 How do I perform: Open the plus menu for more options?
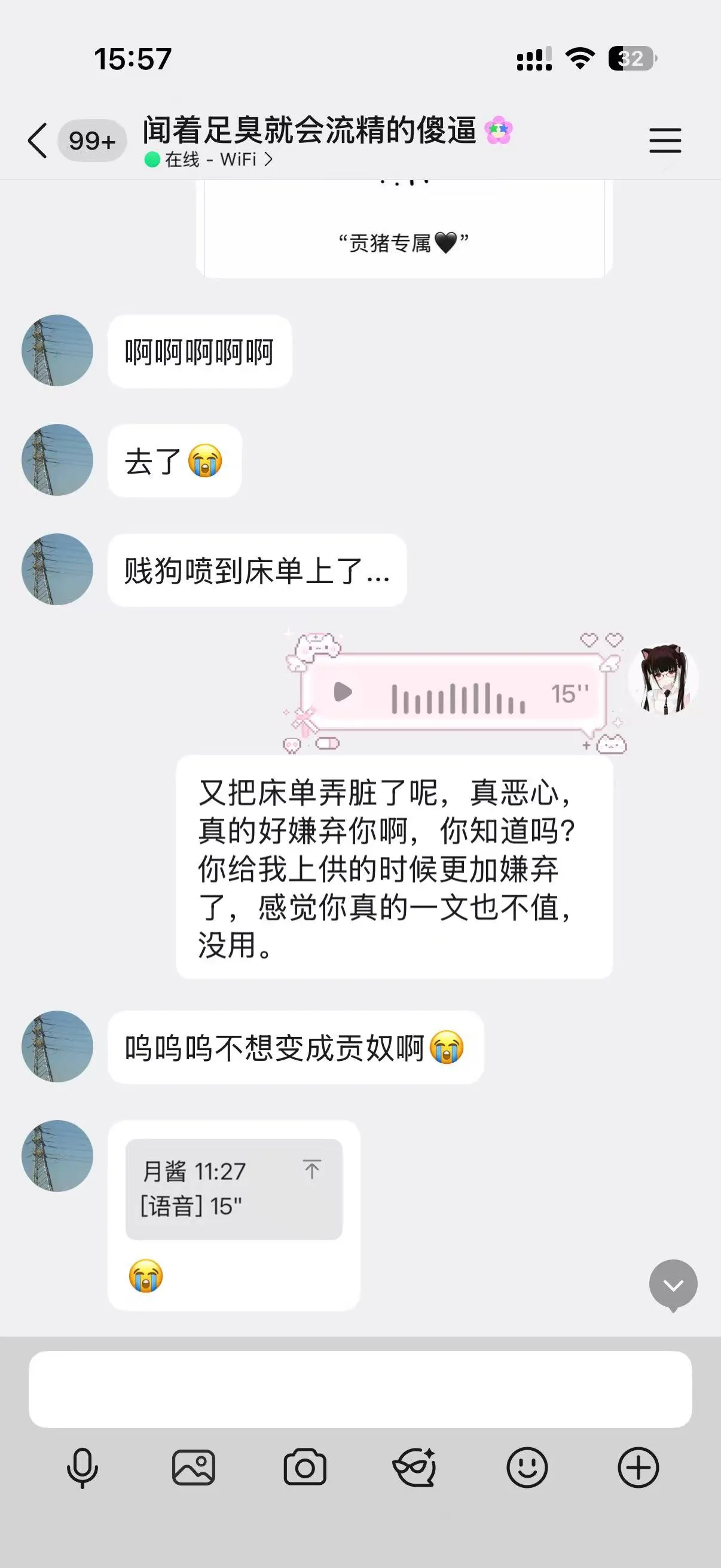tap(638, 1468)
